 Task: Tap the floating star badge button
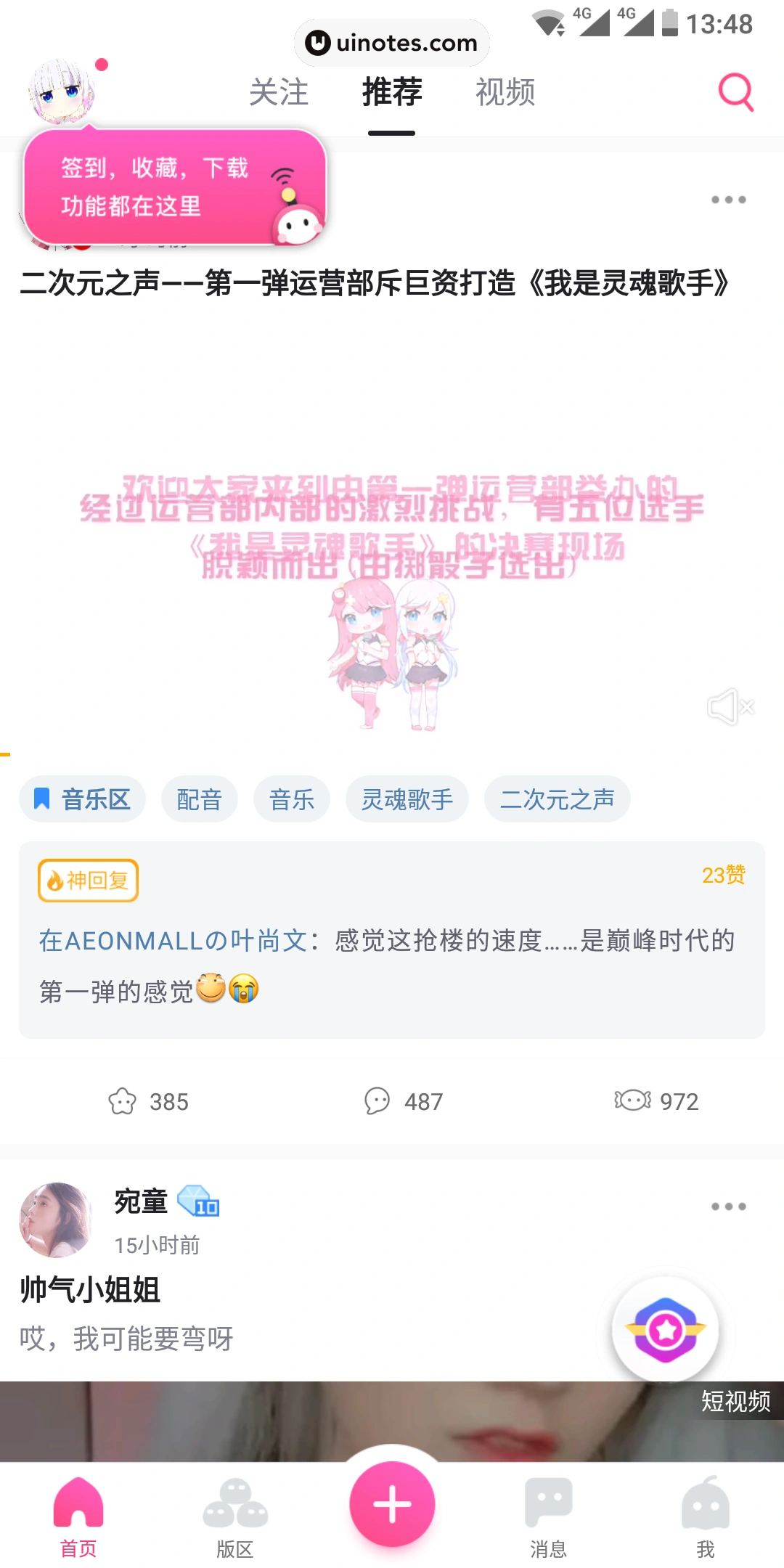click(666, 1330)
